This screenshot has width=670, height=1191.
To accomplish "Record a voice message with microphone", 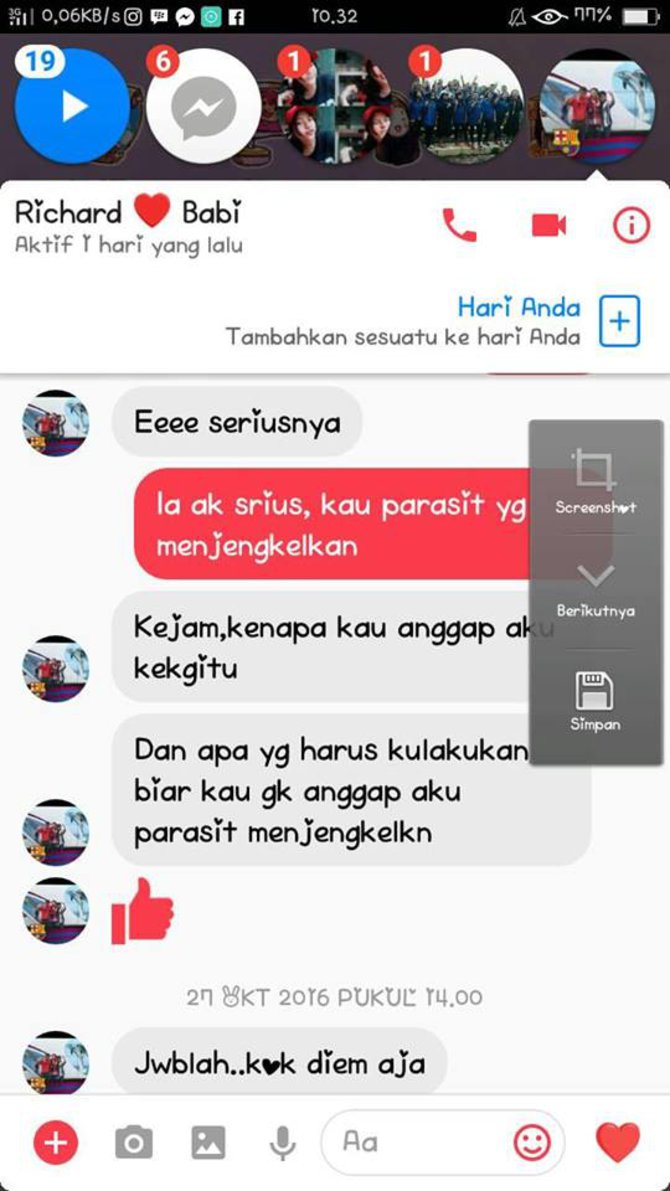I will click(284, 1141).
